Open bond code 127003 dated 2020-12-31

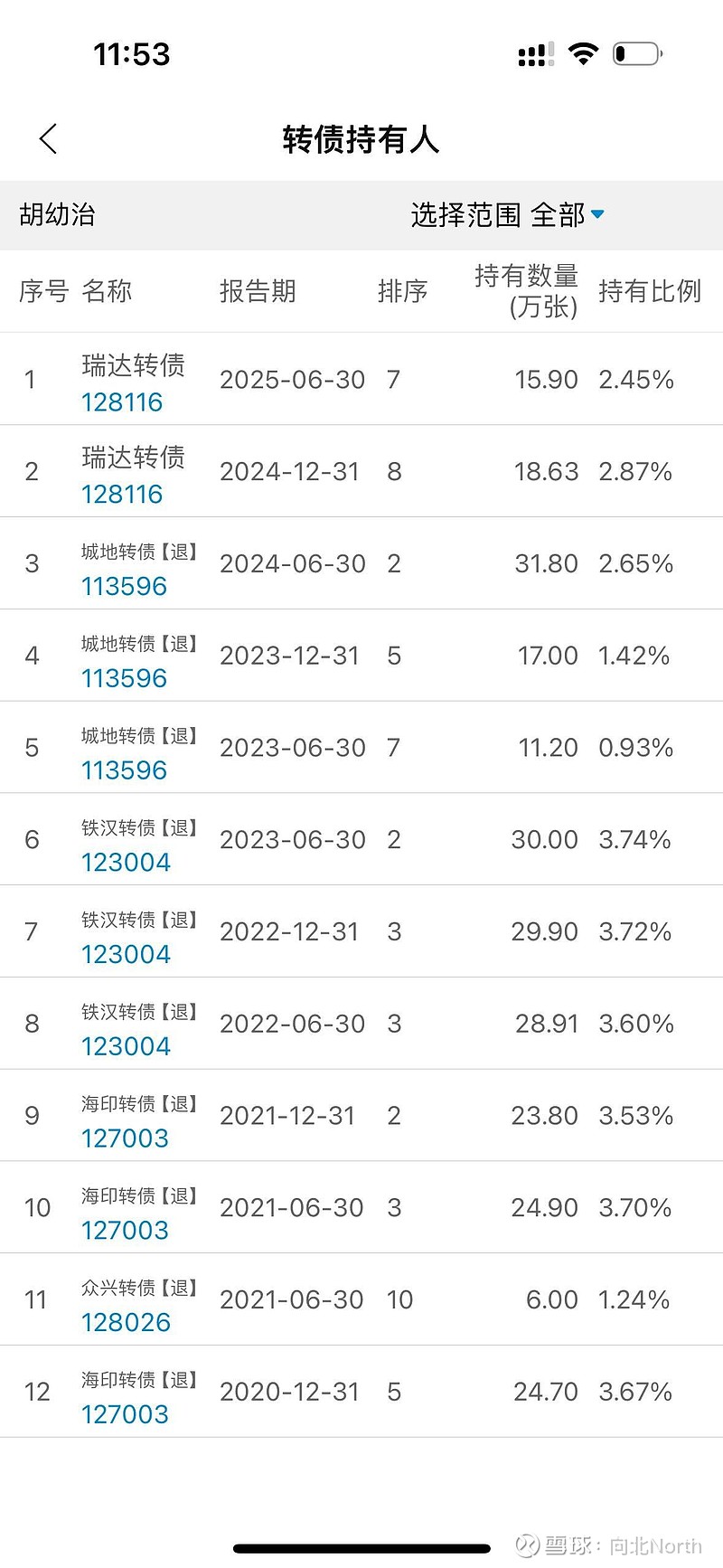(126, 1415)
